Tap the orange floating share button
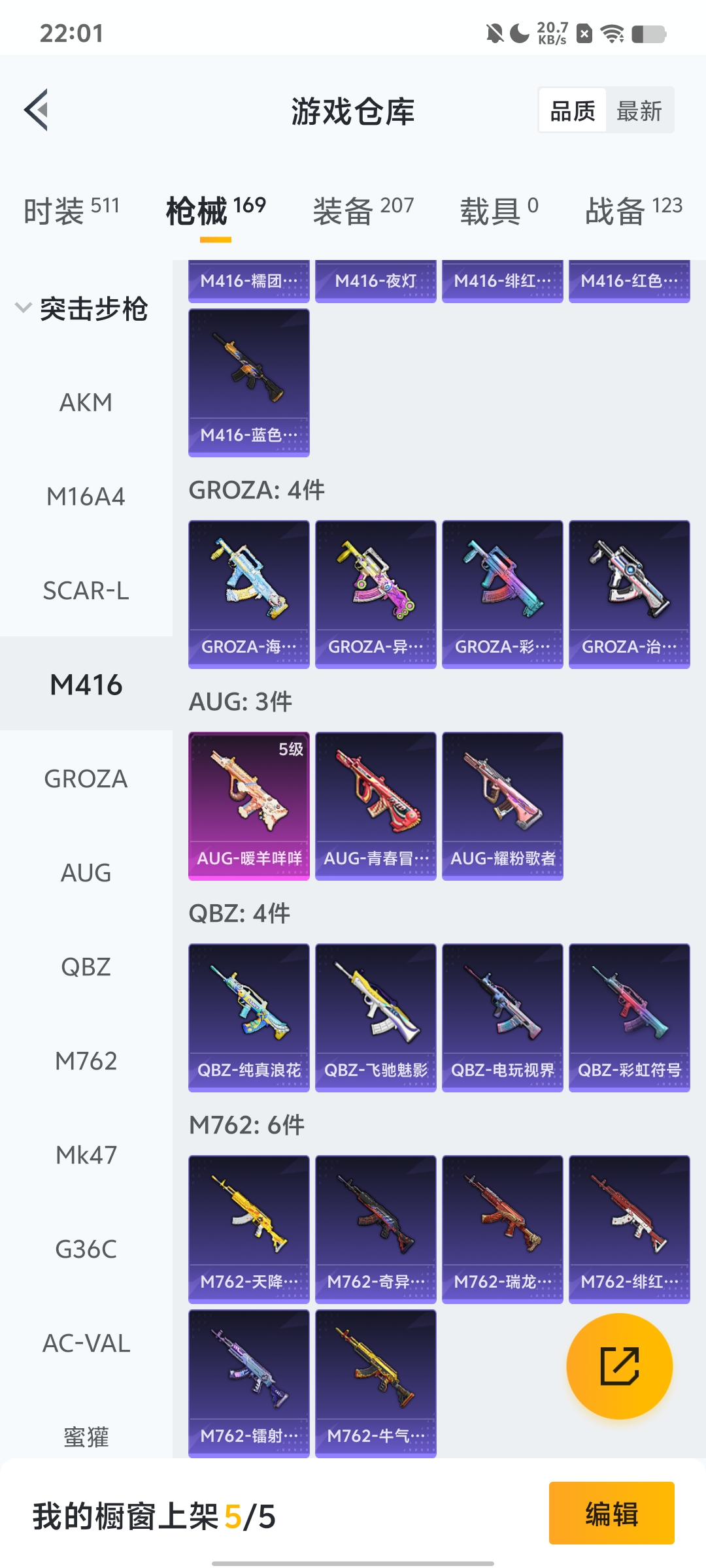Image resolution: width=706 pixels, height=1568 pixels. click(619, 1366)
